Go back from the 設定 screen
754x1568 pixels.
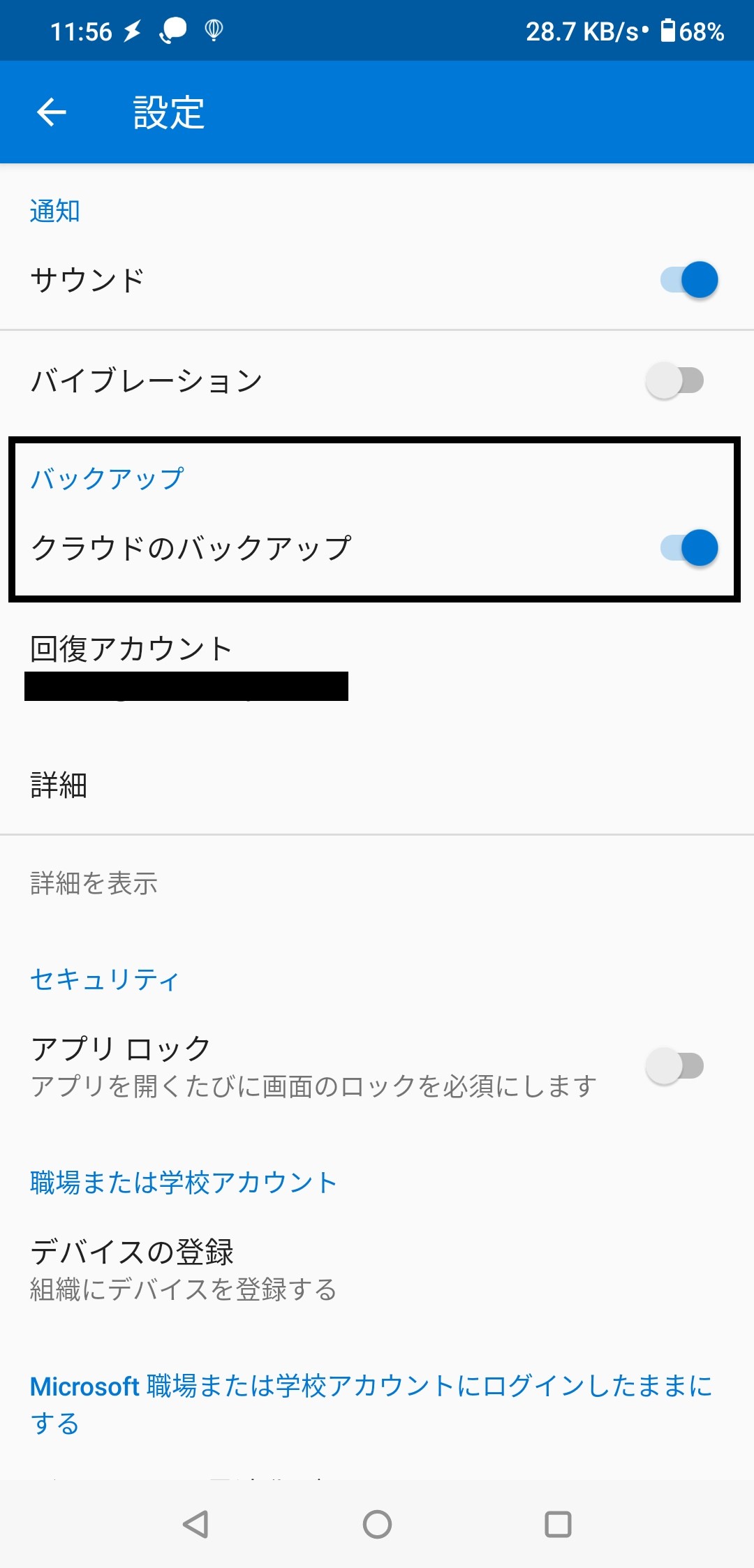point(52,112)
